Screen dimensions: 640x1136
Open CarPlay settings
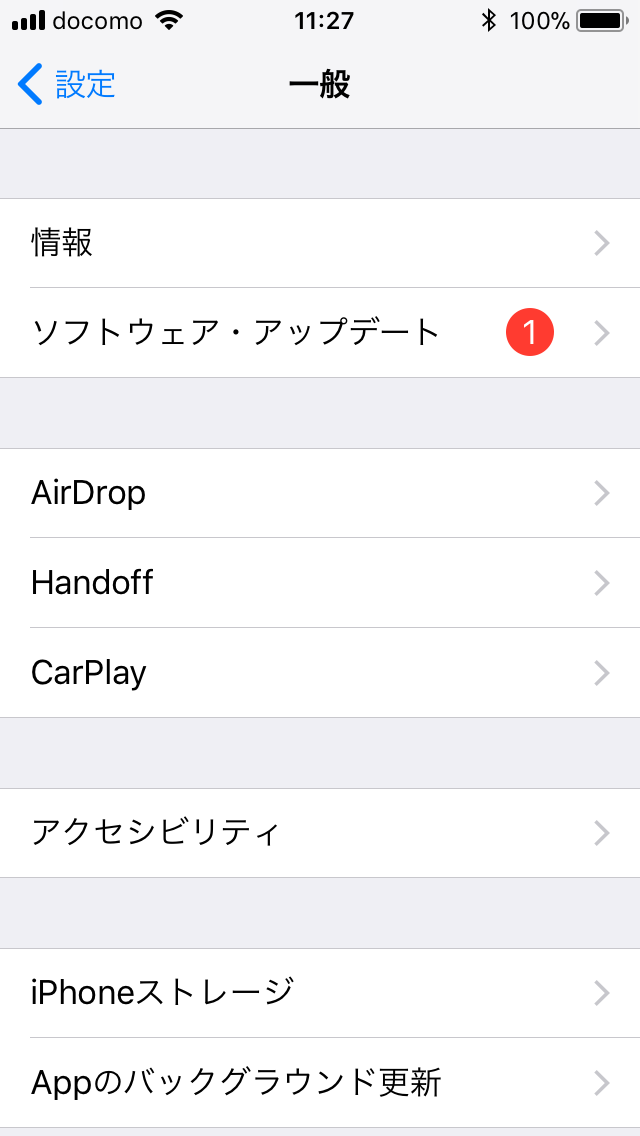pyautogui.click(x=320, y=672)
